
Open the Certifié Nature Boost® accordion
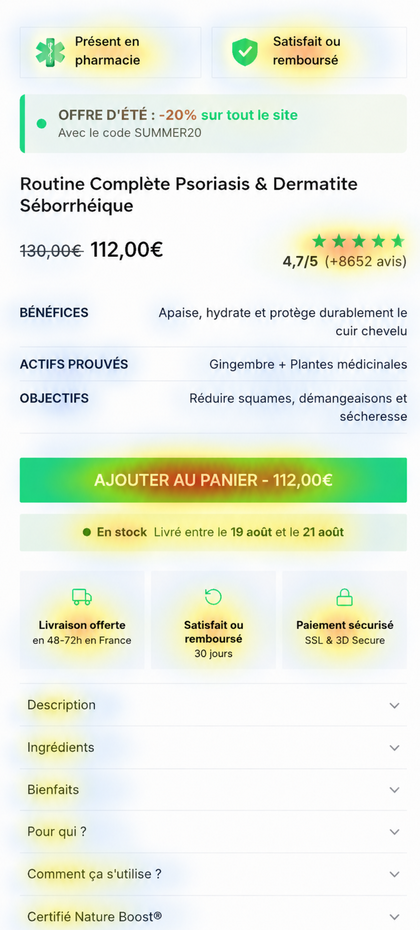213,915
